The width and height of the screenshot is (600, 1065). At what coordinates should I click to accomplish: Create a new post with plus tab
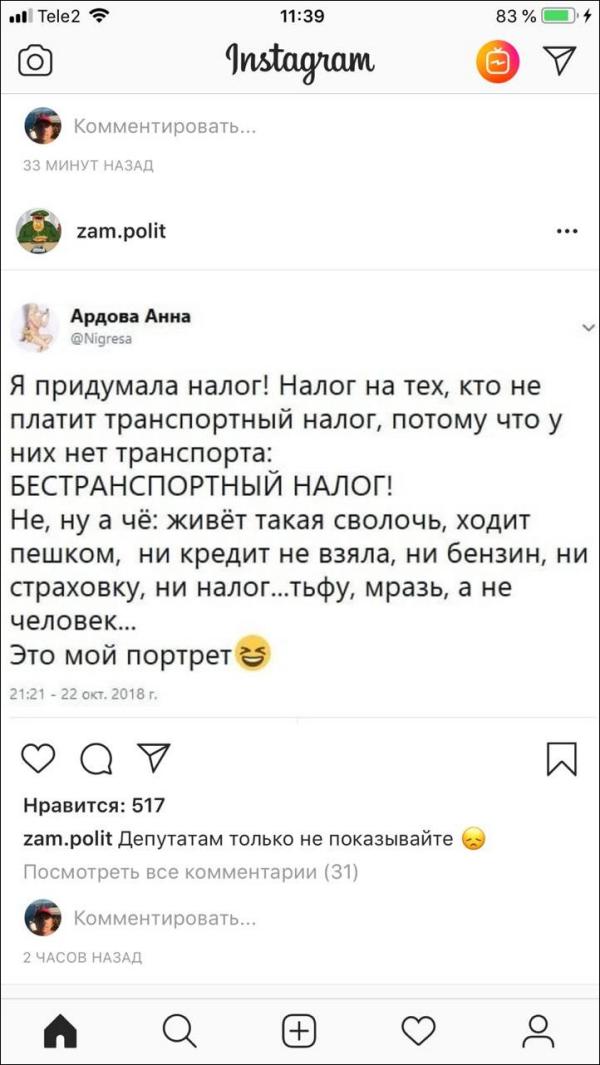299,1030
